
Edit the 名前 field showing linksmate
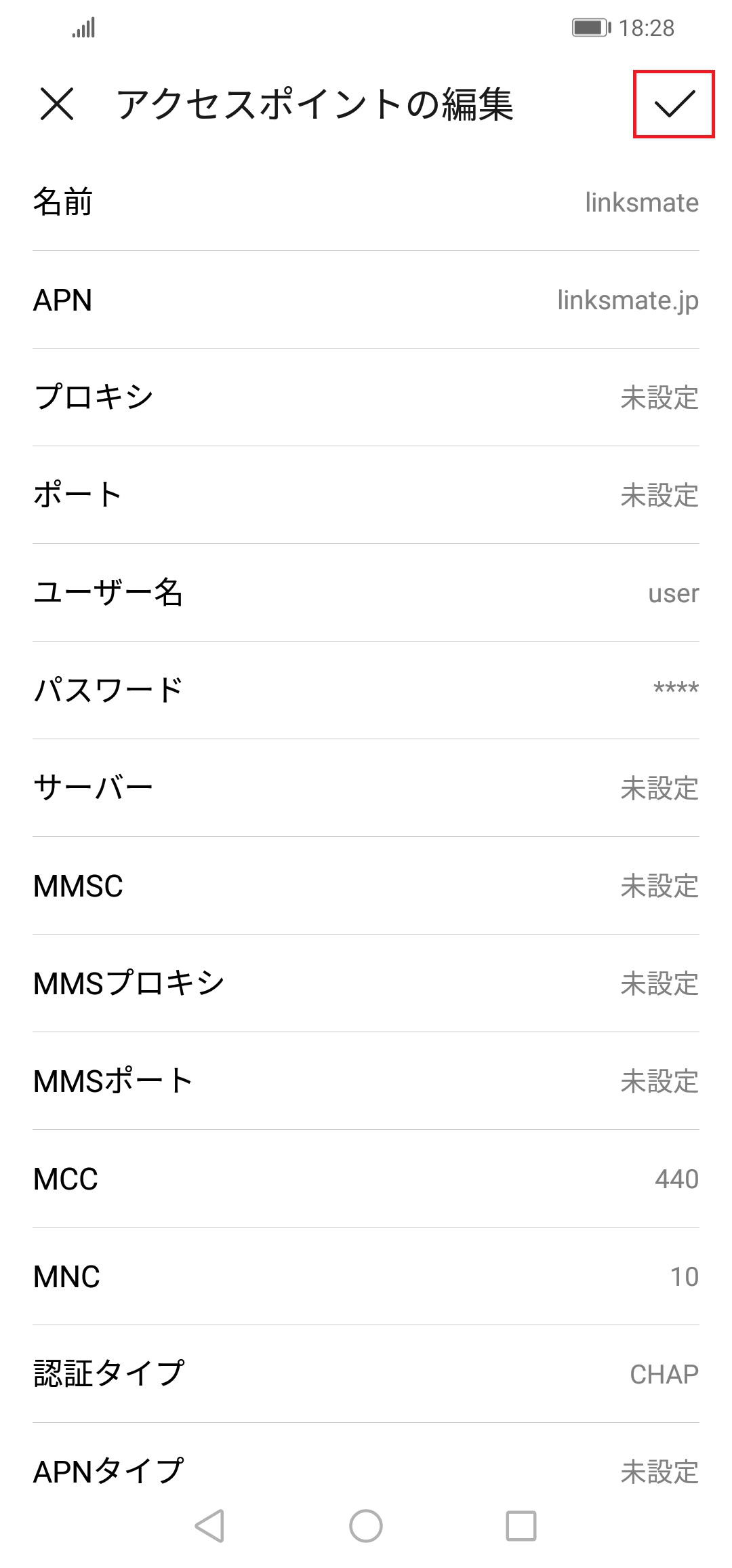click(x=366, y=201)
